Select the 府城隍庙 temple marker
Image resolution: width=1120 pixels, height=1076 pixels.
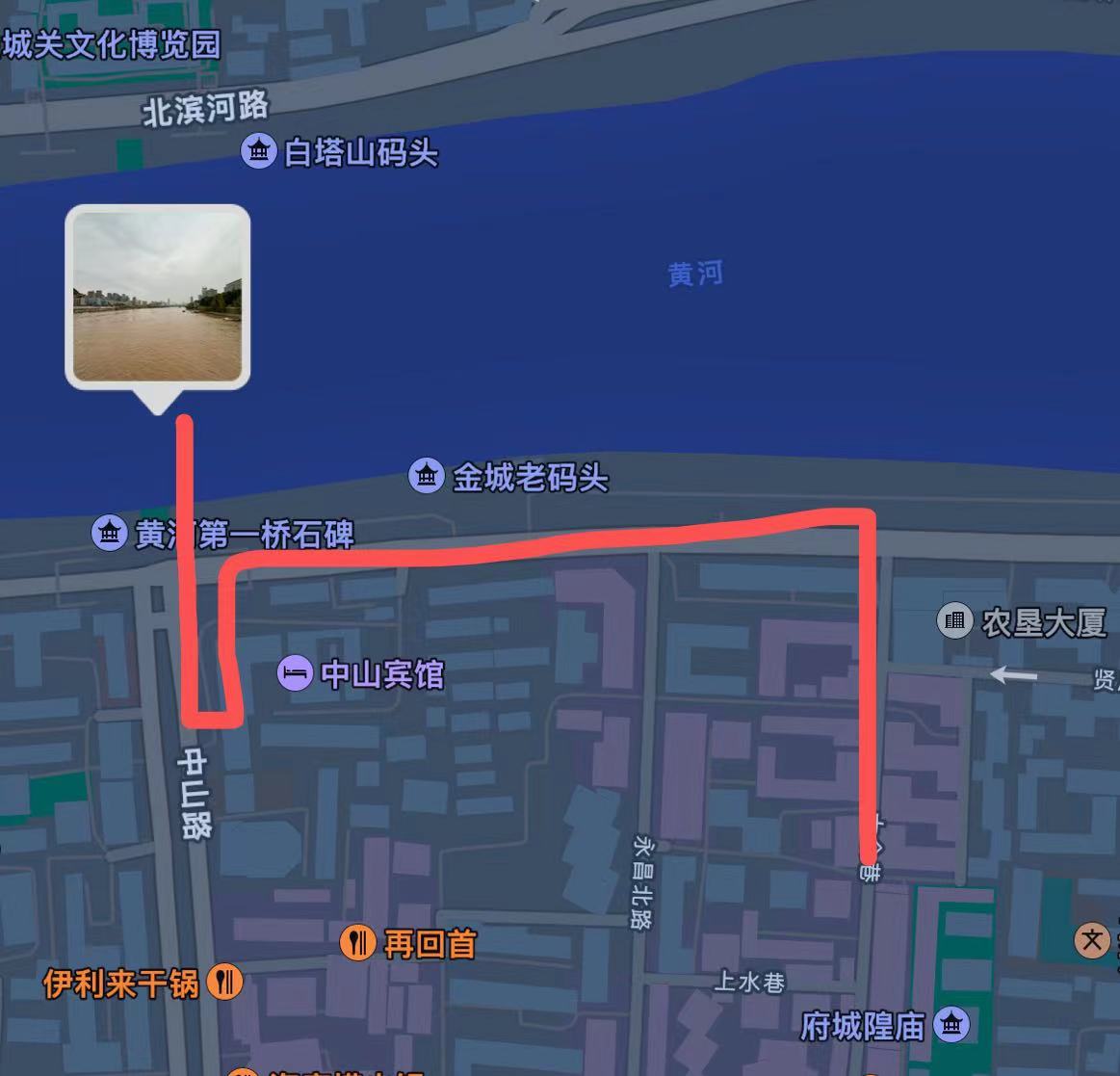[952, 1025]
